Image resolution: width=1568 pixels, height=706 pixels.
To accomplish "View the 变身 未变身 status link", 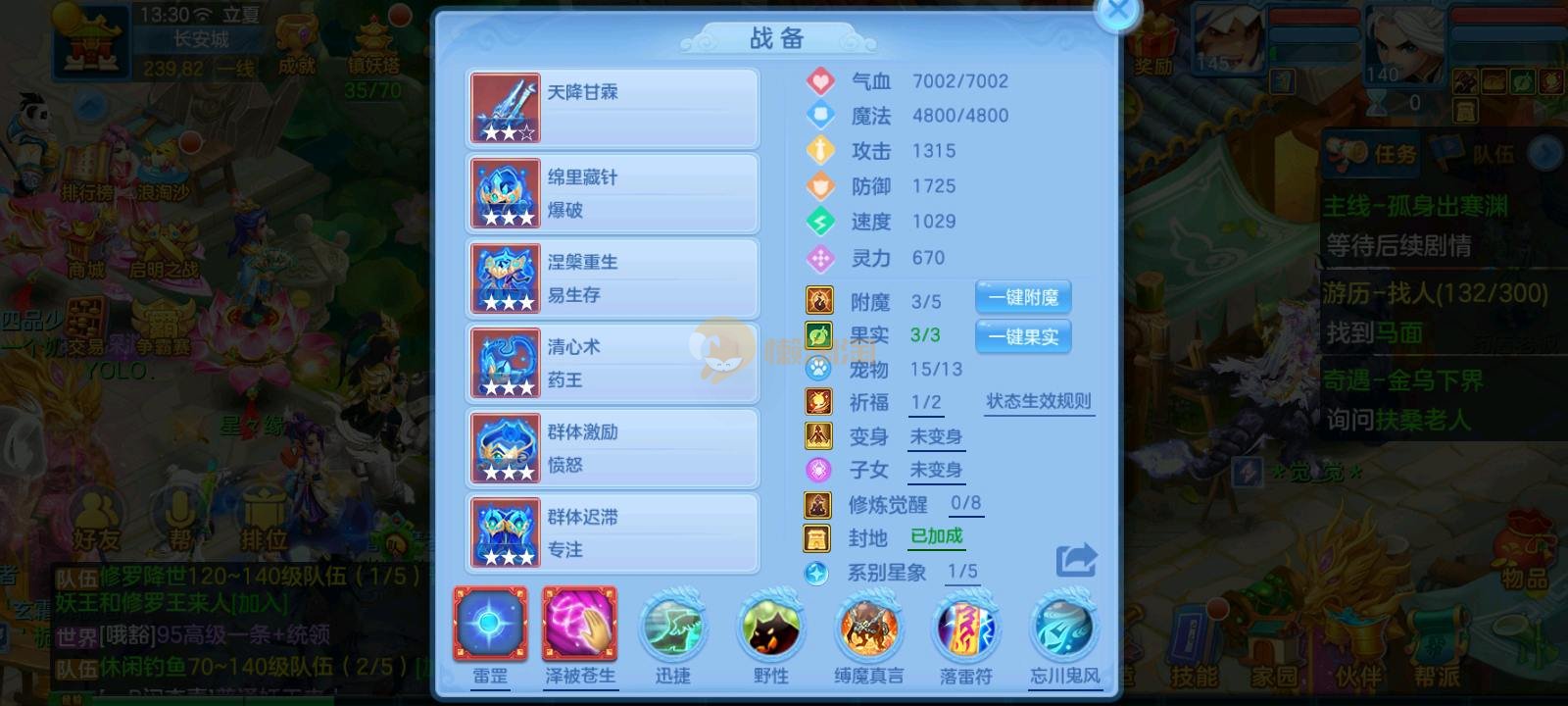I will pos(935,437).
